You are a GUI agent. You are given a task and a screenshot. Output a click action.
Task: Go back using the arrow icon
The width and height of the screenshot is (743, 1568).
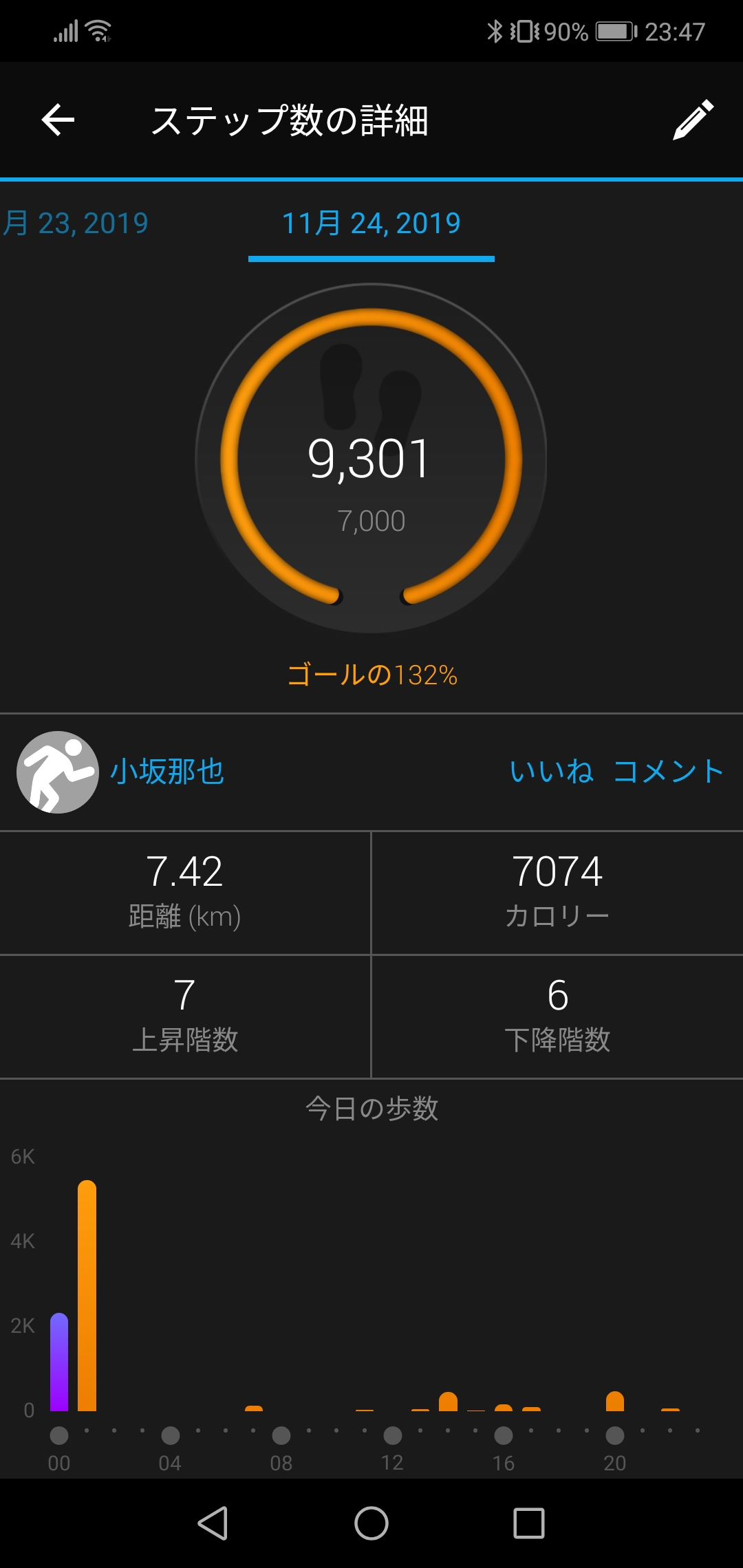coord(58,120)
